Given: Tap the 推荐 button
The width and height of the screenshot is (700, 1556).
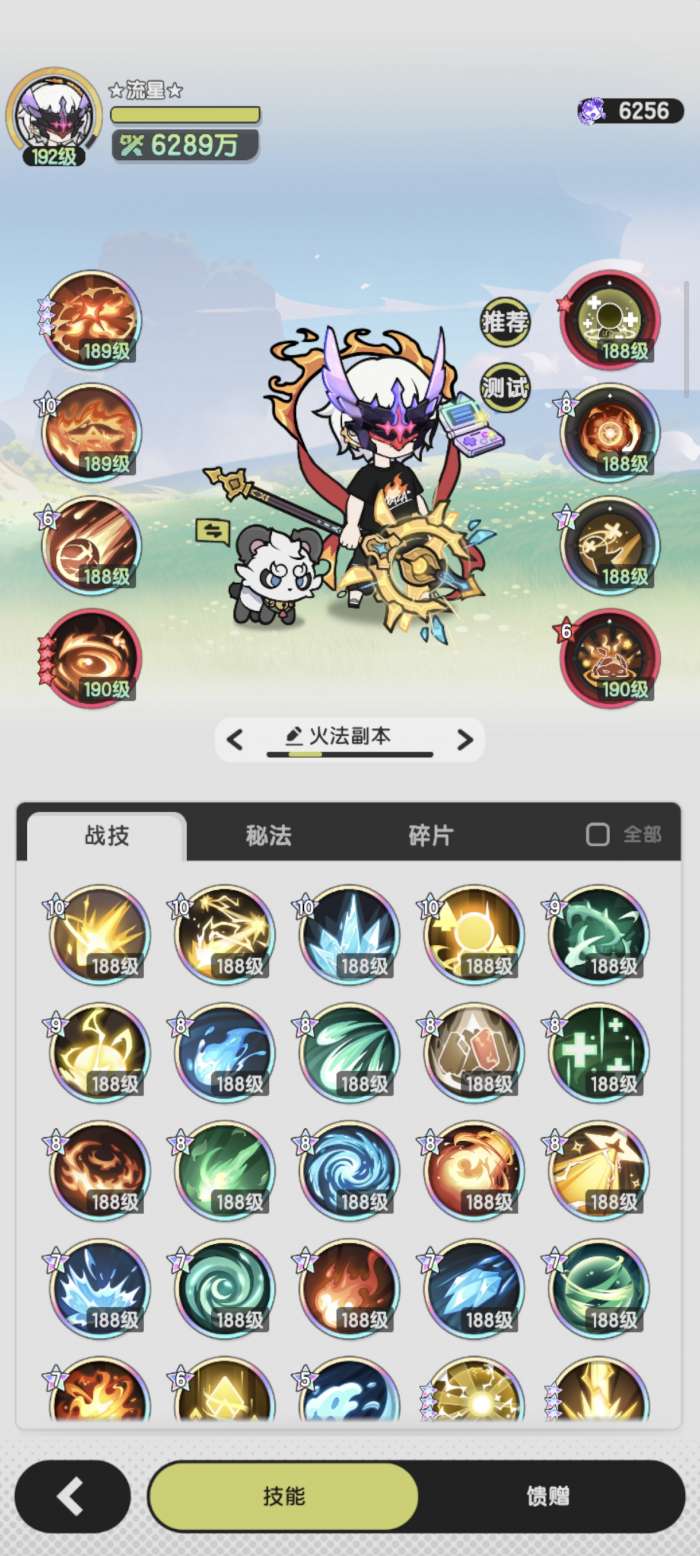Looking at the screenshot, I should (505, 322).
